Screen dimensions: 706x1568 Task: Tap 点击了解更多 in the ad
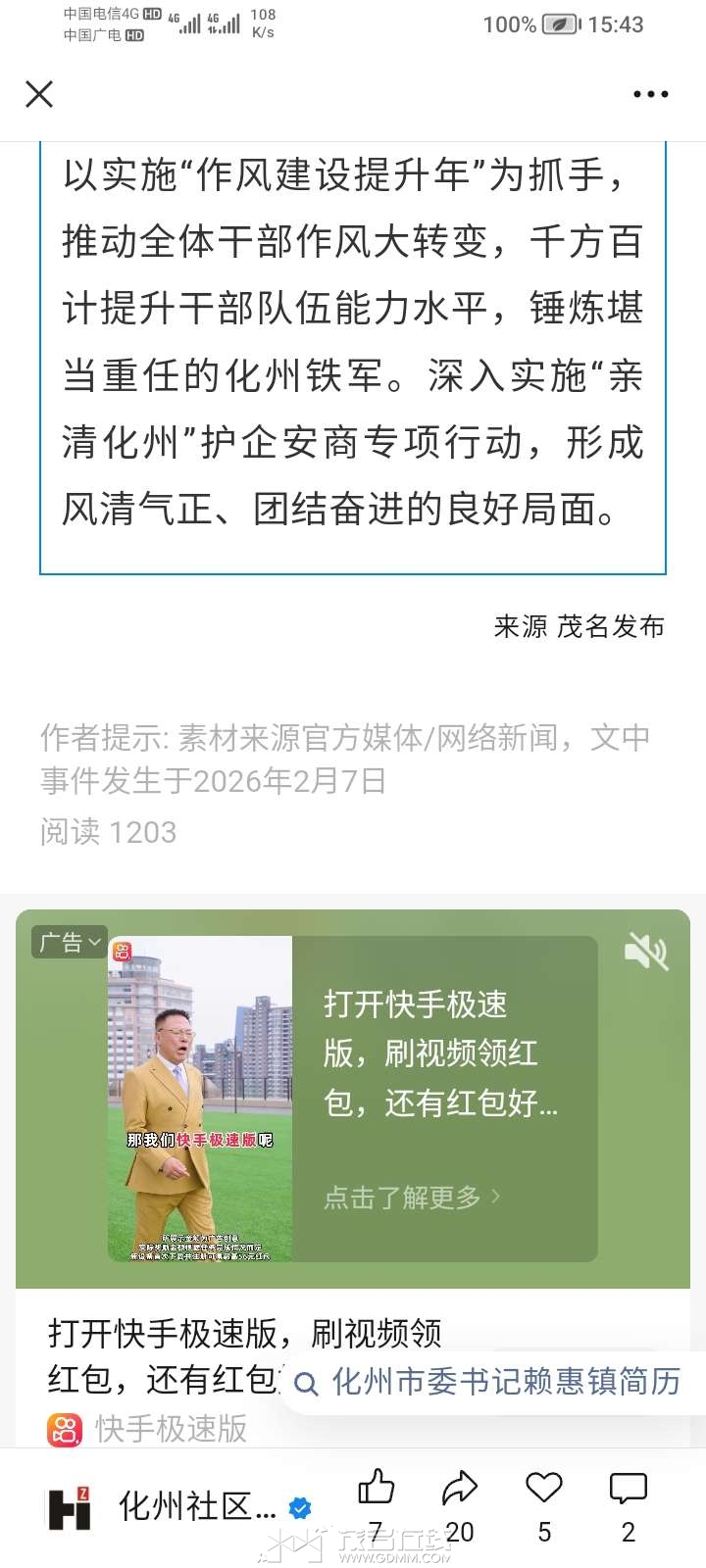click(x=412, y=1197)
